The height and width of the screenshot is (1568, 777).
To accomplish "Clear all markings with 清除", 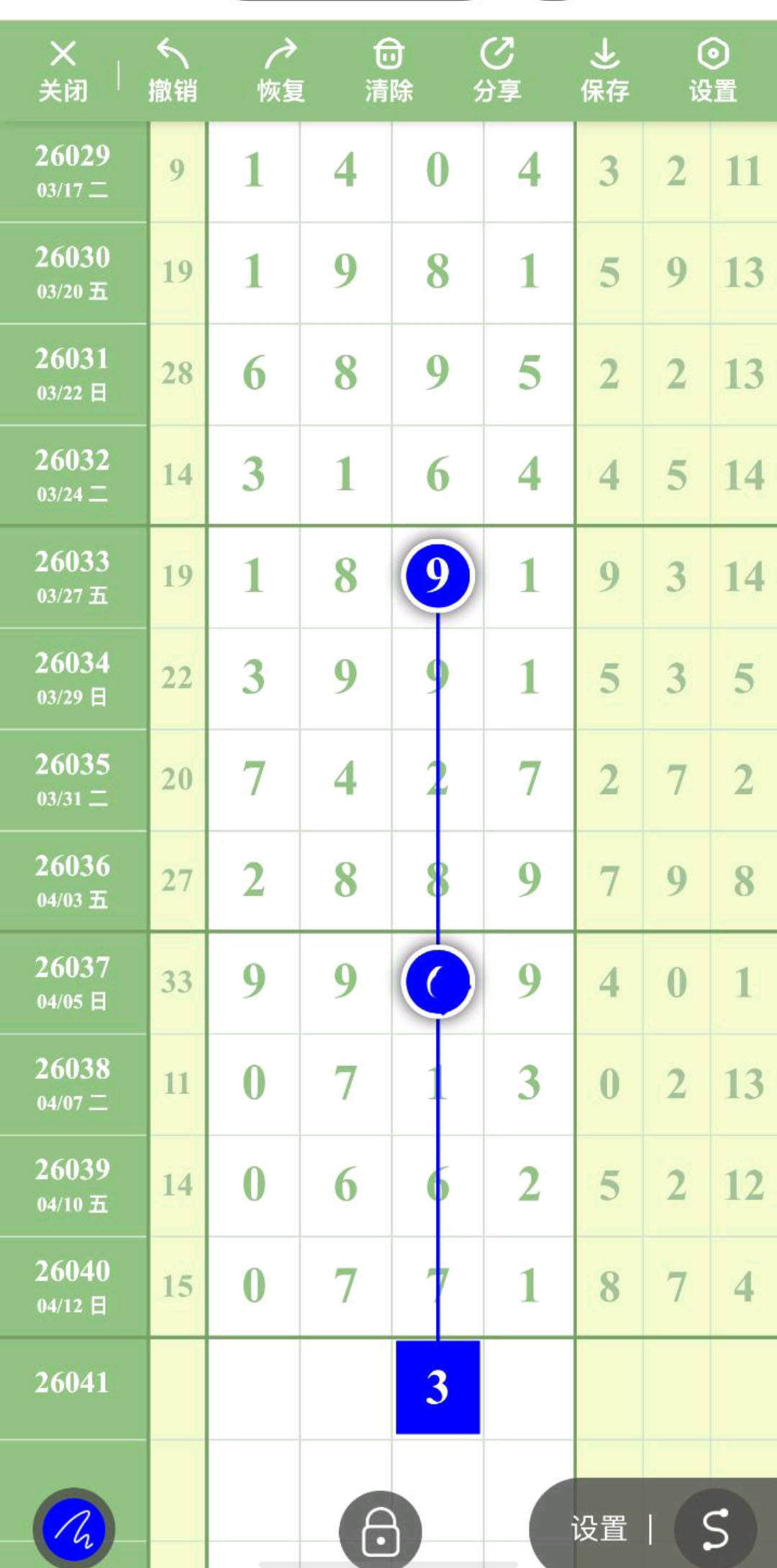I will pyautogui.click(x=388, y=71).
